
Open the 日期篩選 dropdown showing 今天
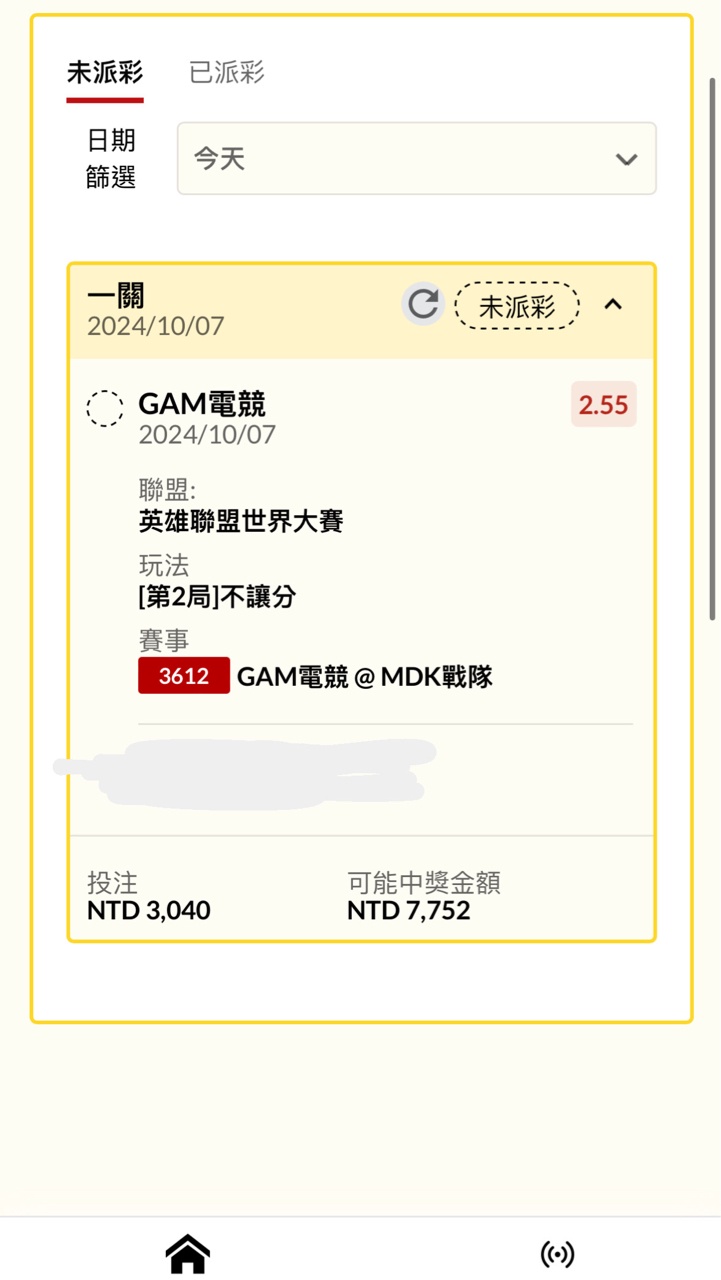(x=416, y=159)
